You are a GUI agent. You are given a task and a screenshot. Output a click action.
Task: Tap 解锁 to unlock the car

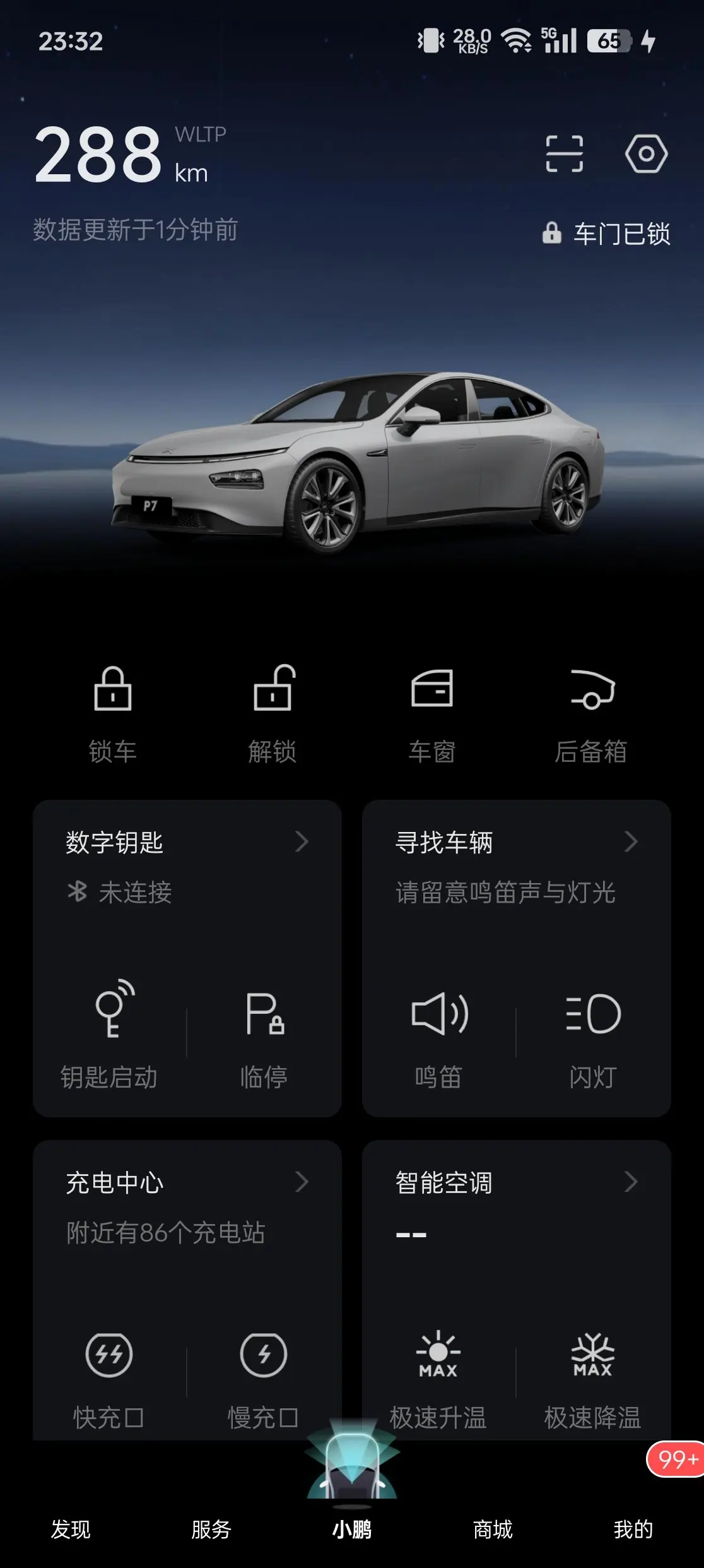point(272,712)
